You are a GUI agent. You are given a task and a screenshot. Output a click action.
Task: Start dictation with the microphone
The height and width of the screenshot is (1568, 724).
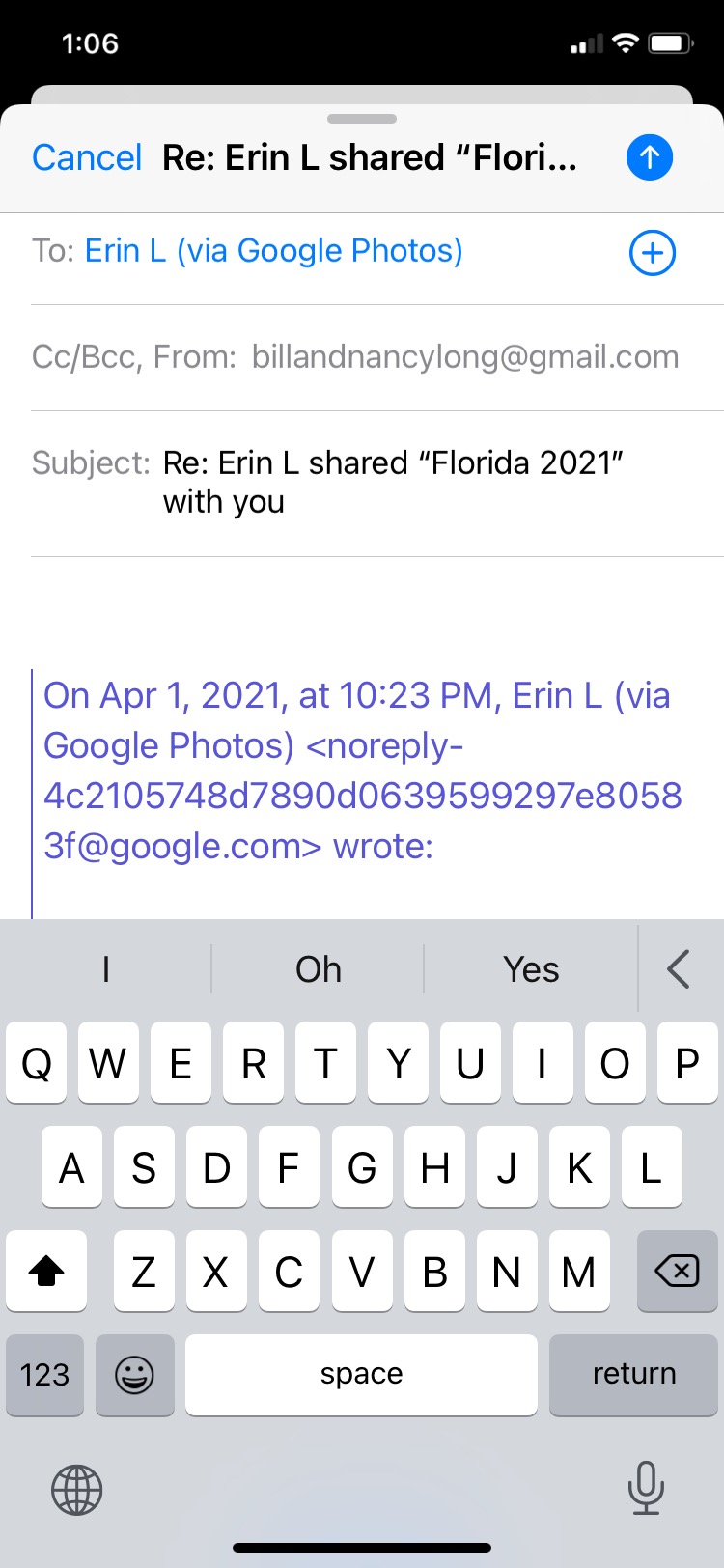click(x=646, y=1487)
